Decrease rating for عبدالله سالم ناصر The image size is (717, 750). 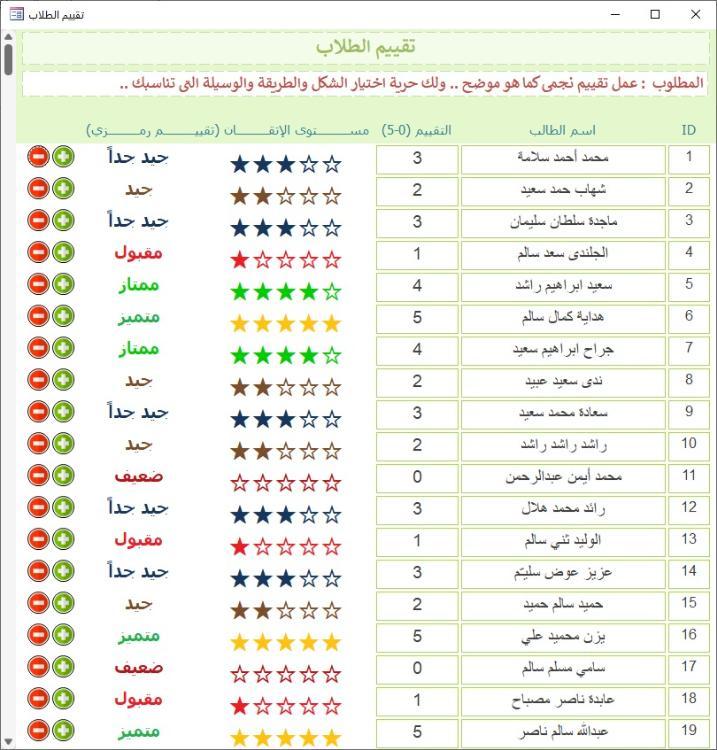tap(38, 731)
